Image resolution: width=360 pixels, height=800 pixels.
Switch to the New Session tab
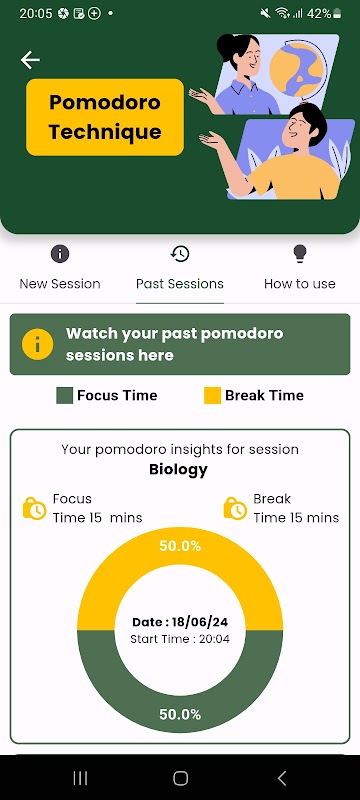click(60, 269)
